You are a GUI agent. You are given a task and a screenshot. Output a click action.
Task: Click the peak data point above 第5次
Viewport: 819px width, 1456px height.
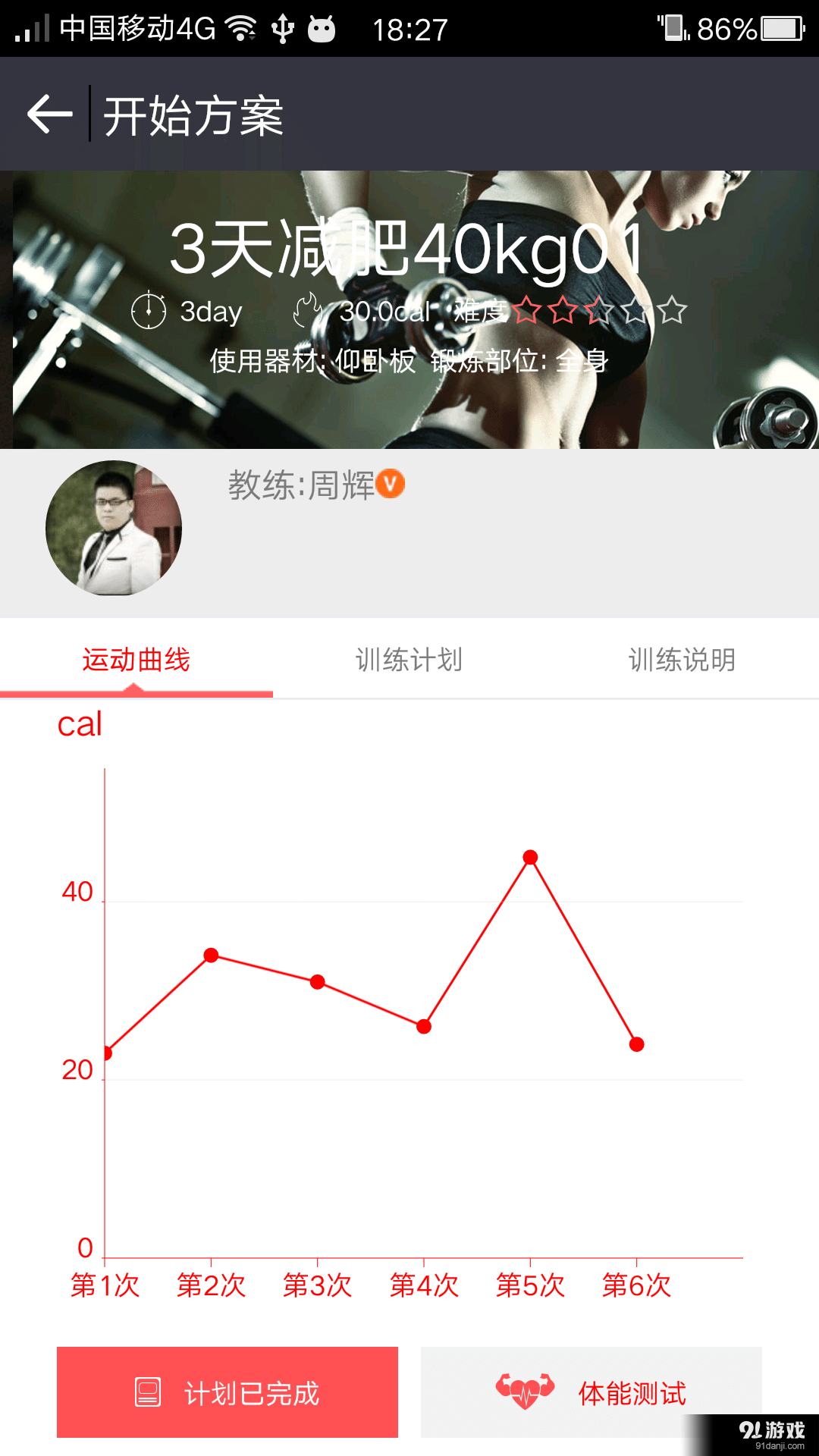531,857
